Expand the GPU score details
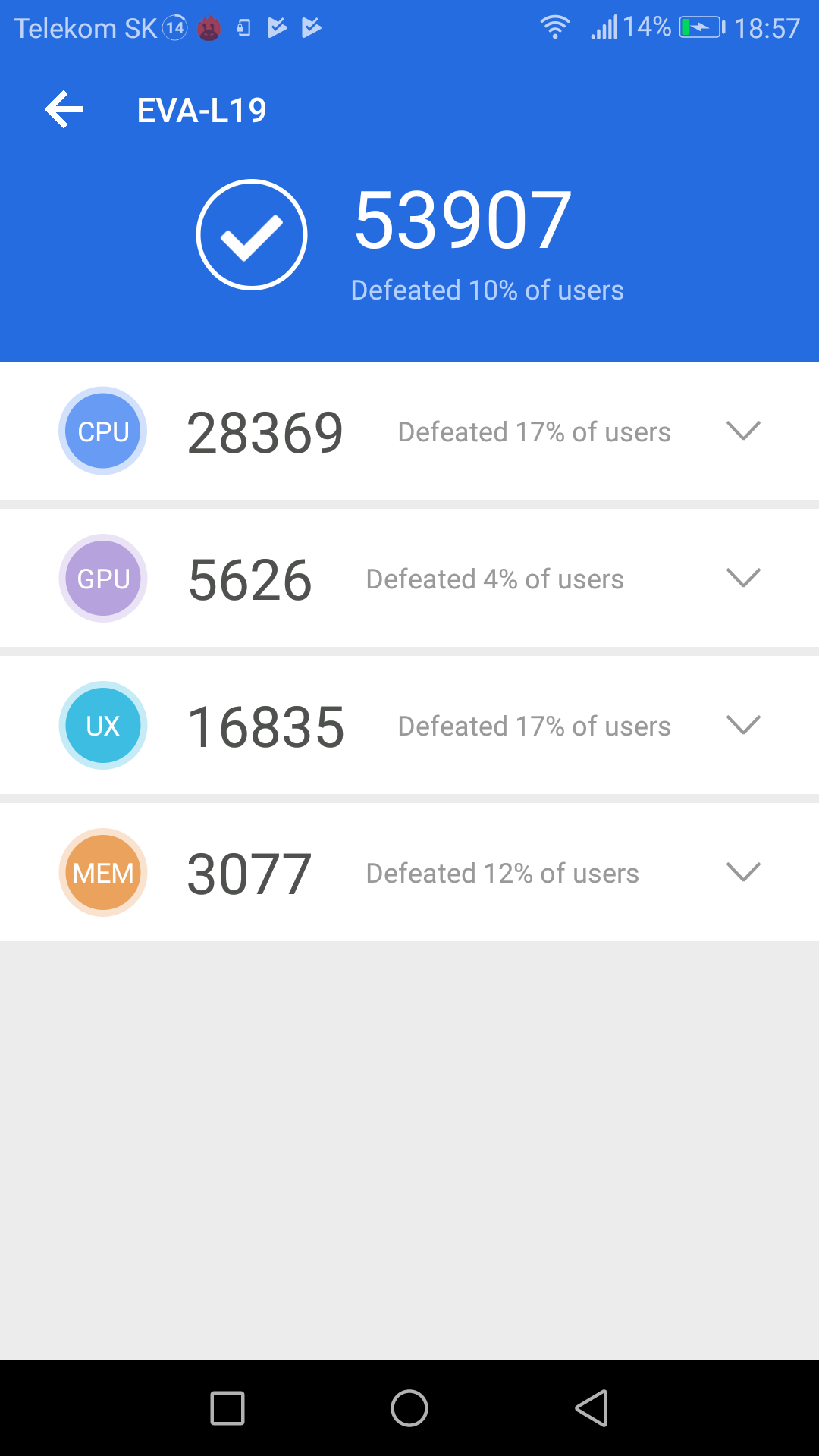 (x=742, y=578)
